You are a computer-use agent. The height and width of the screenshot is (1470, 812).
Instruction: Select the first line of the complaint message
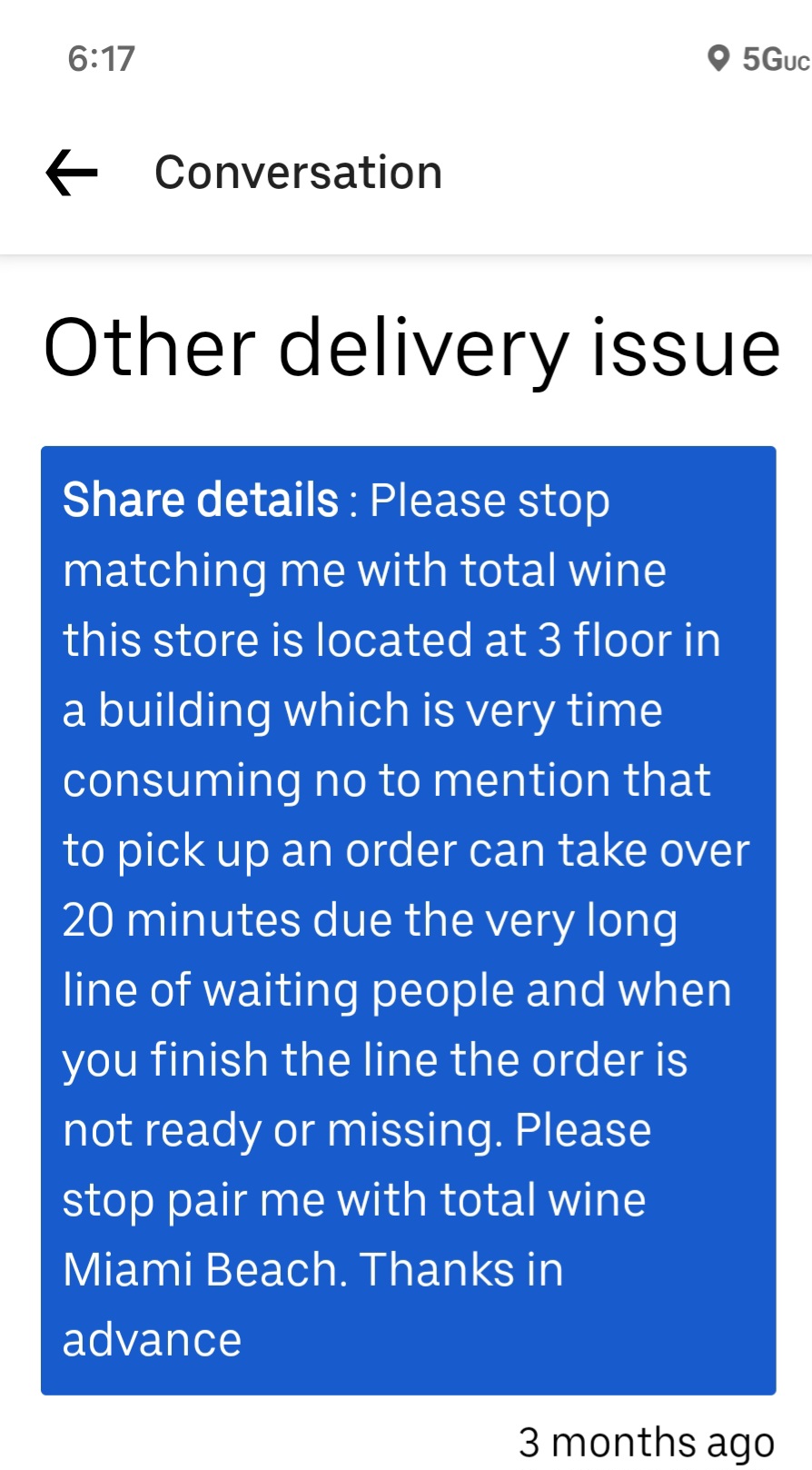(x=336, y=500)
